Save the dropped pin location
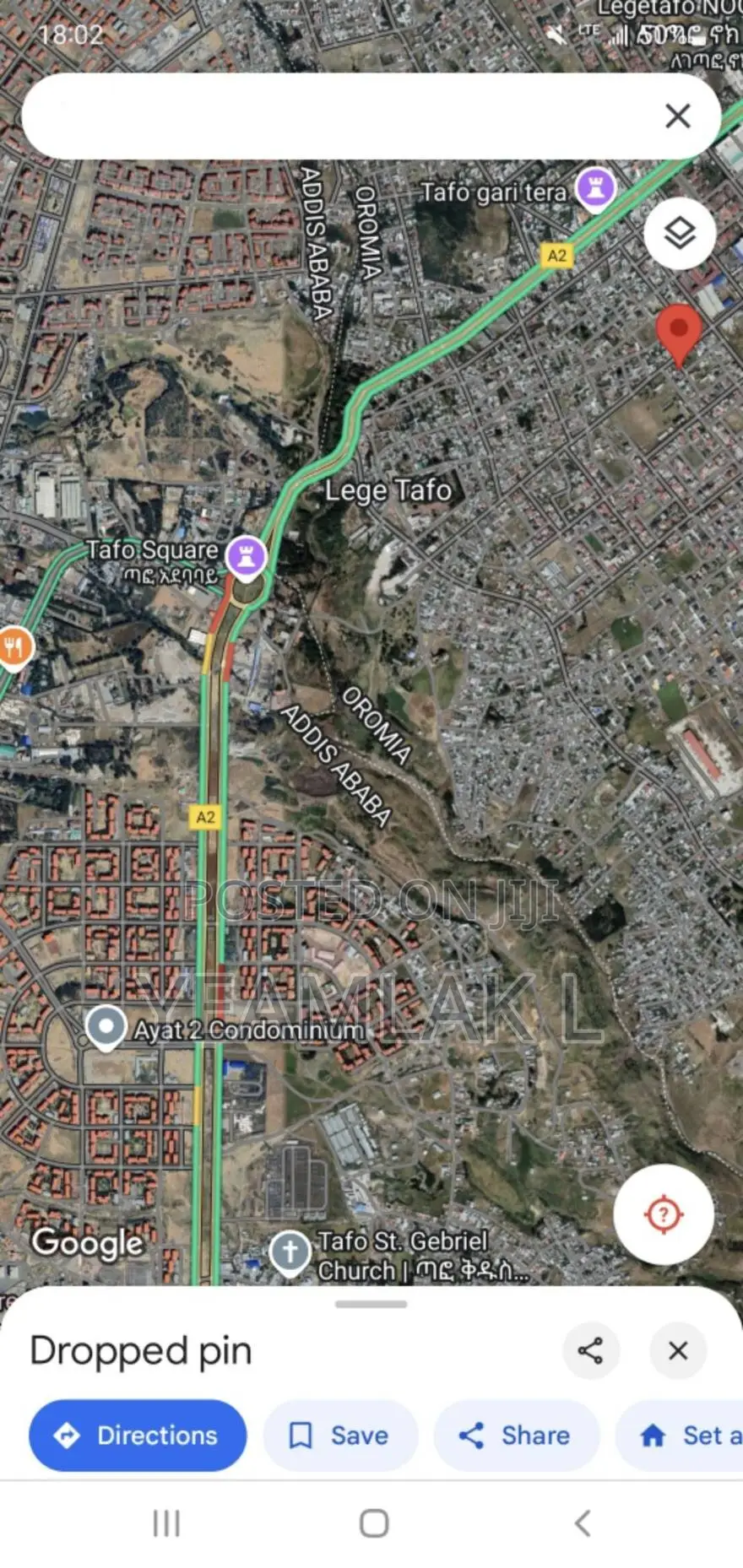This screenshot has height=1568, width=743. tap(340, 1435)
